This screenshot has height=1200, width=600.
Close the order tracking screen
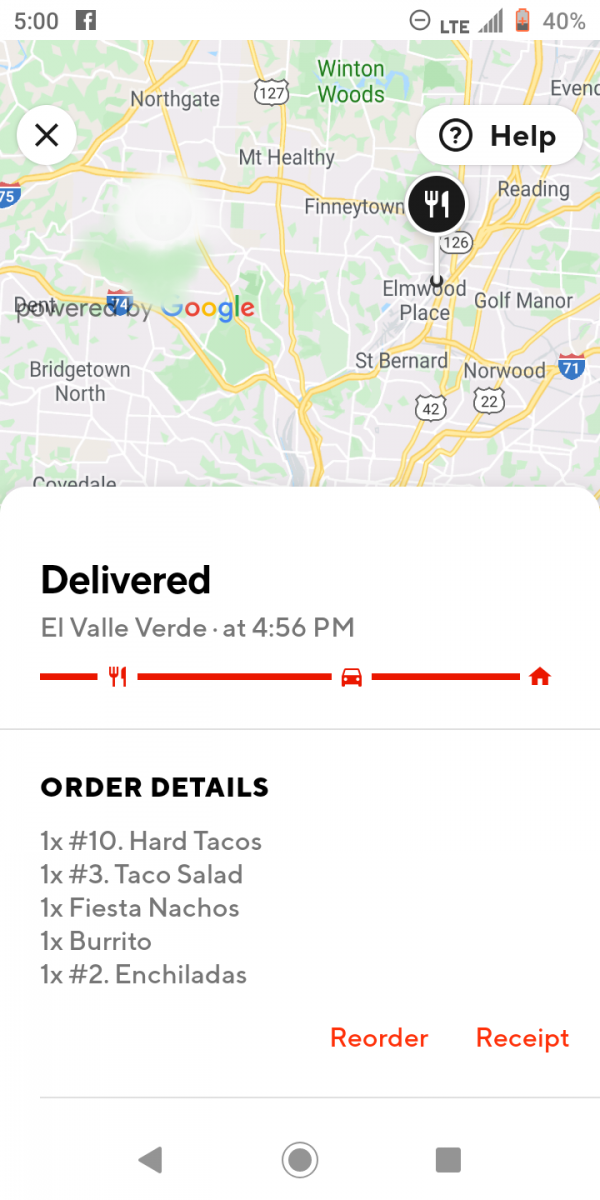(x=47, y=135)
